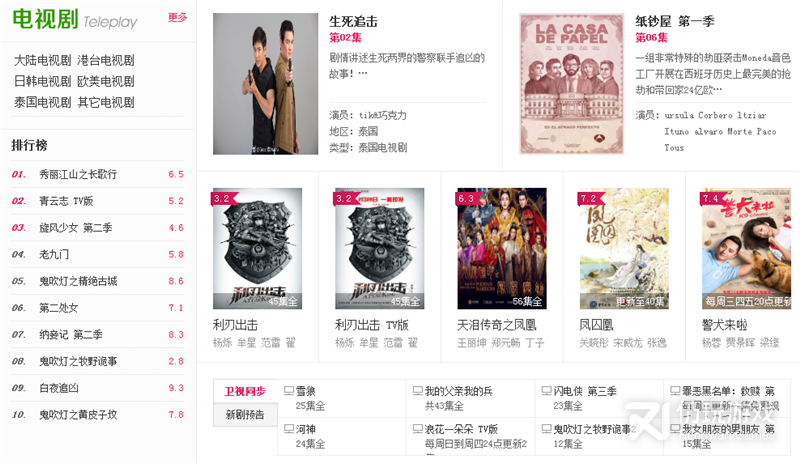Viewport: 800px width, 463px height.
Task: Switch to the 卫视同步 tab
Action: click(245, 391)
